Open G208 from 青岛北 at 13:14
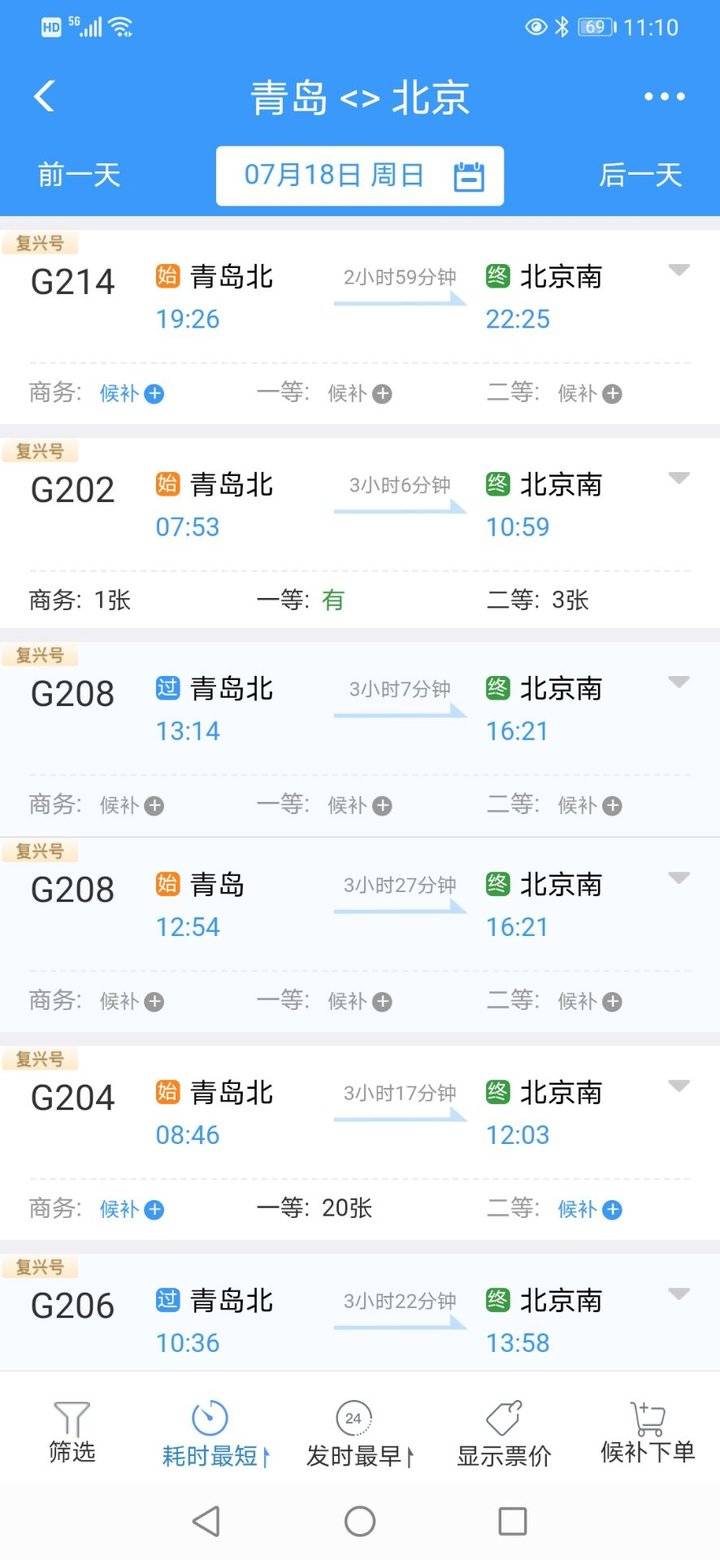 point(360,738)
